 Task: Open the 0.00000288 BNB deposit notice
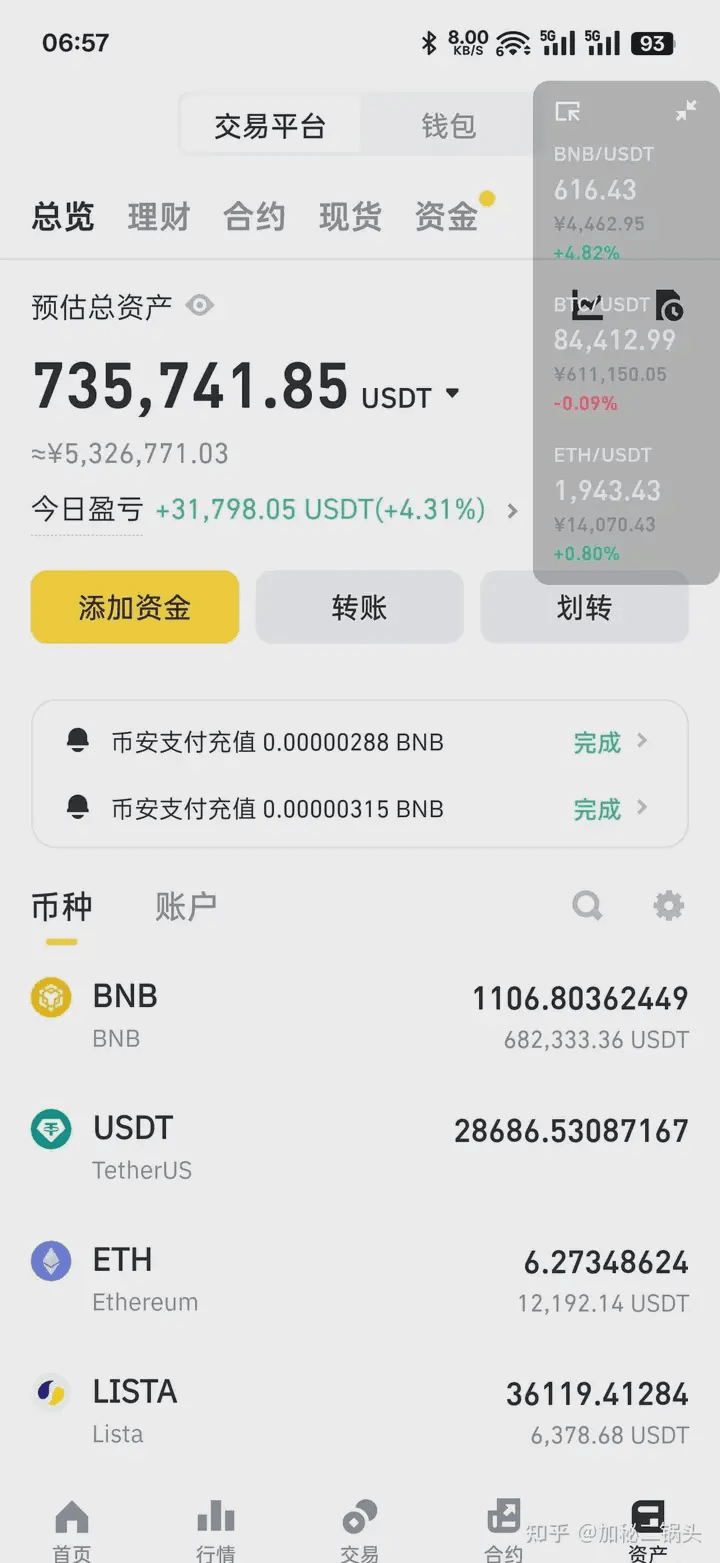[360, 742]
